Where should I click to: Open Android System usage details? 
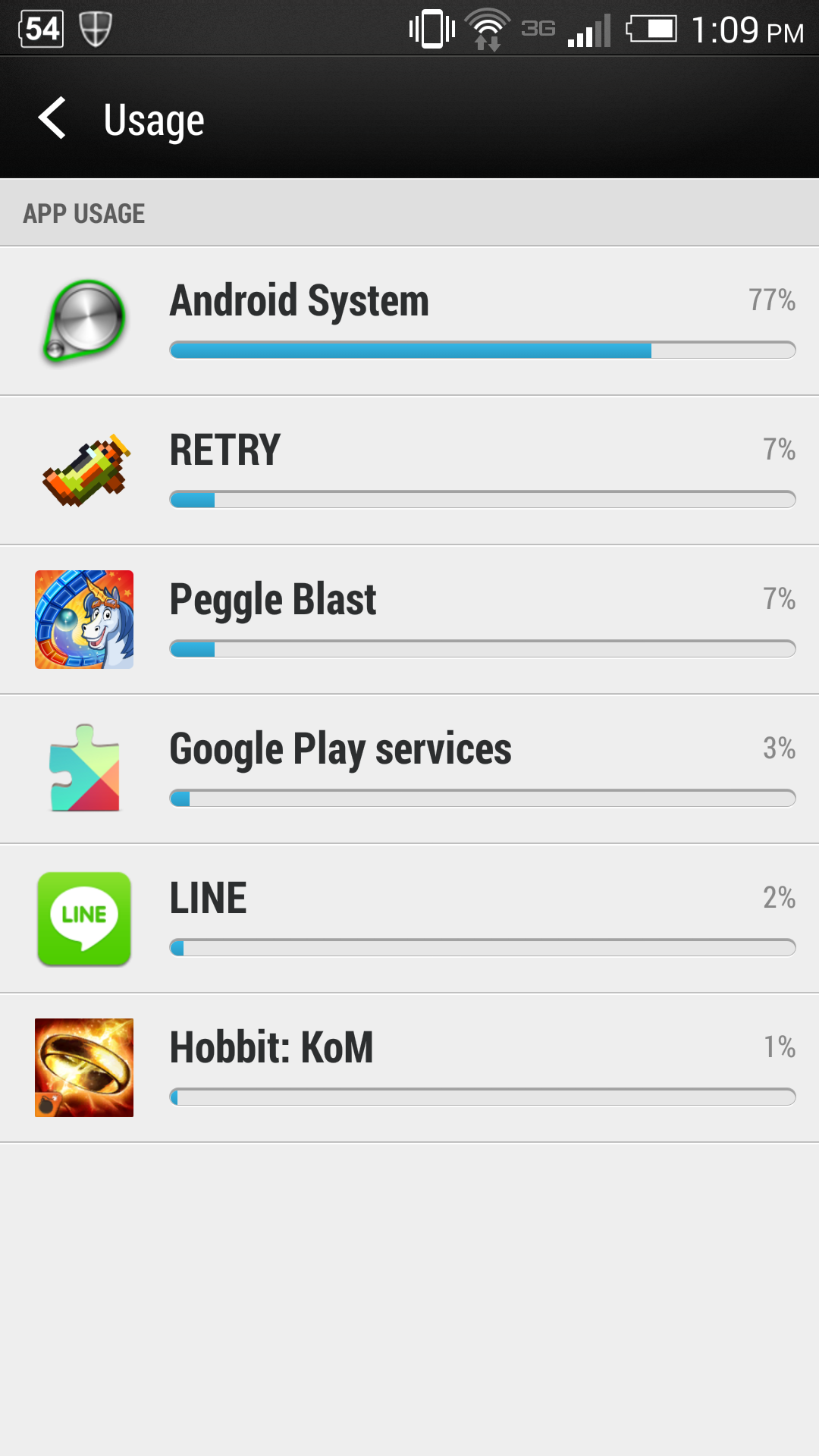click(409, 321)
